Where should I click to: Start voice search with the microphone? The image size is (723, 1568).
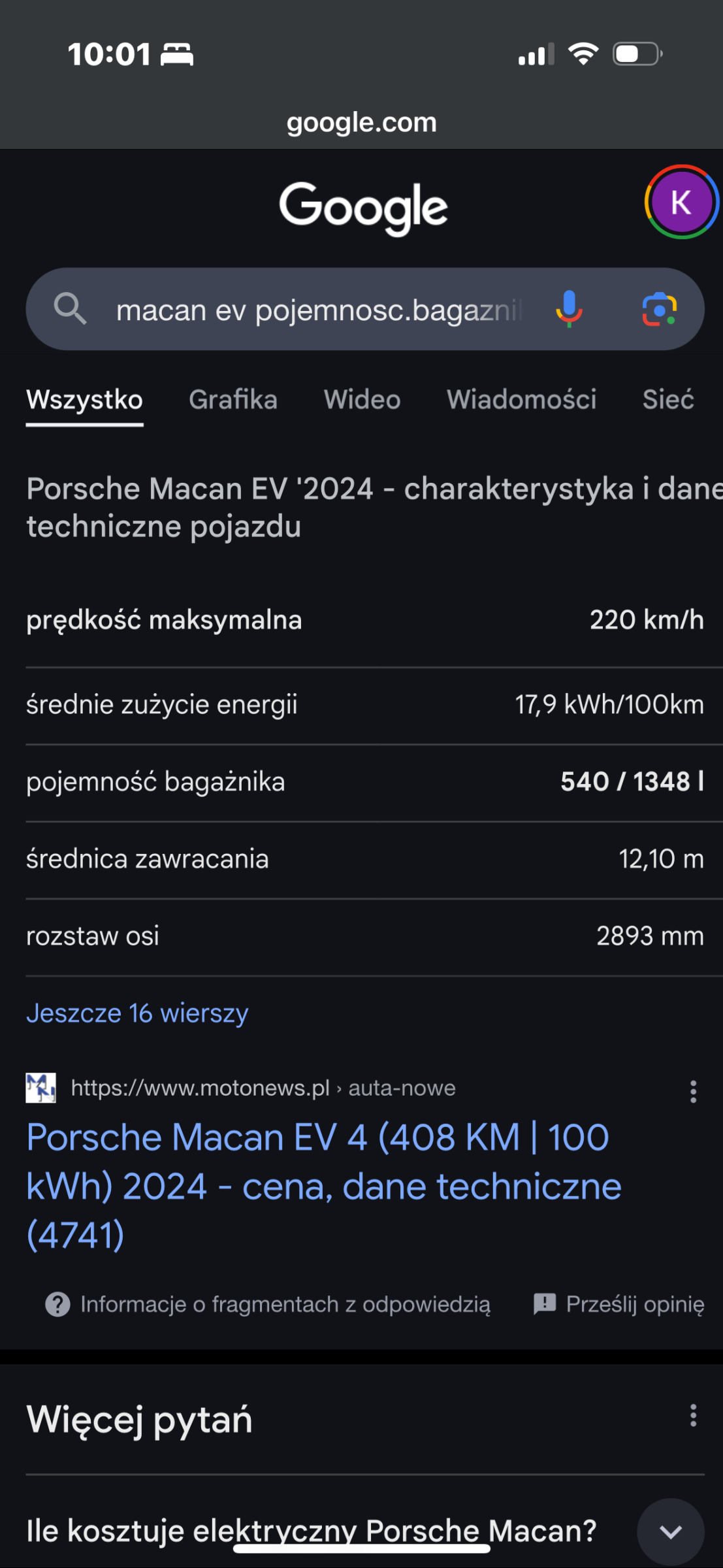pos(569,309)
